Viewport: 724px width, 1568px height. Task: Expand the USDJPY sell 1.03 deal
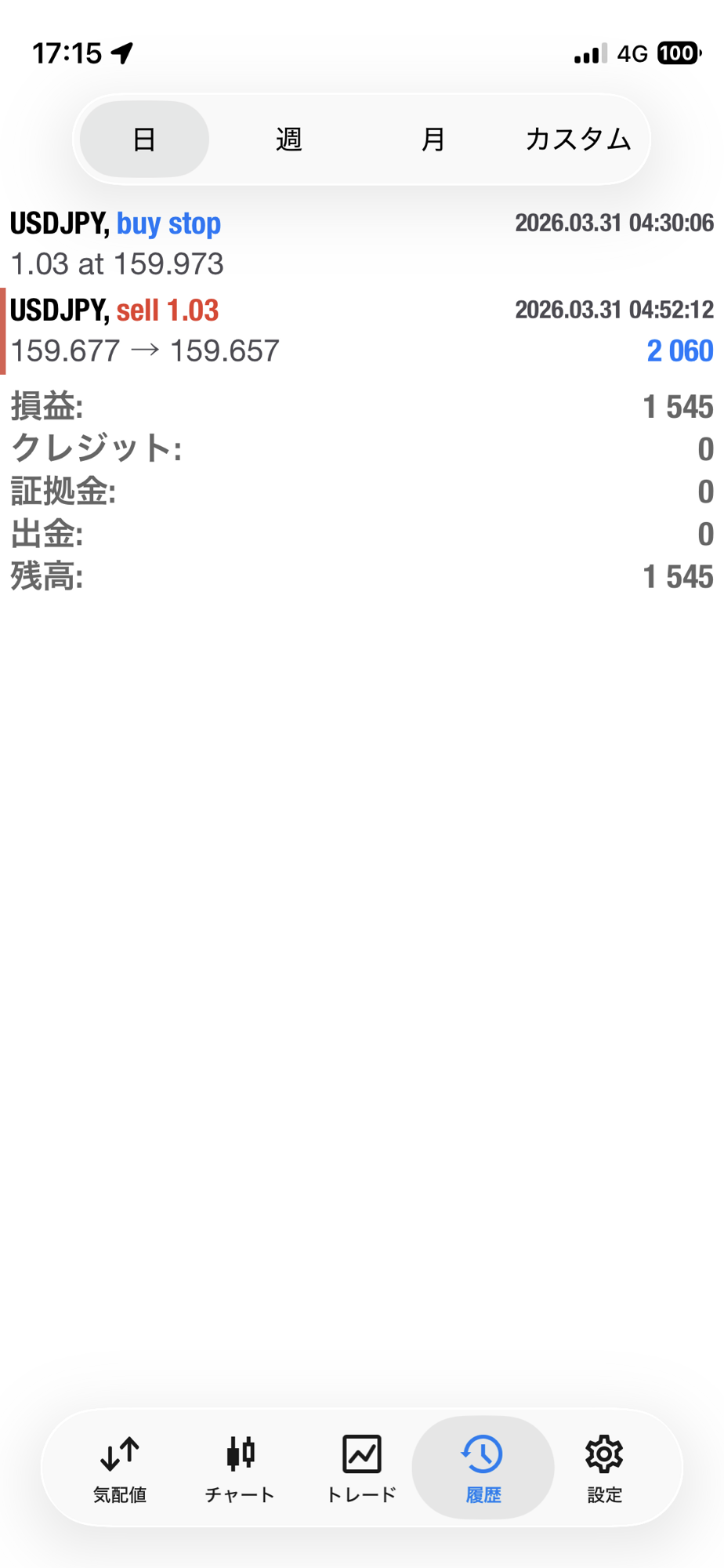(x=360, y=331)
